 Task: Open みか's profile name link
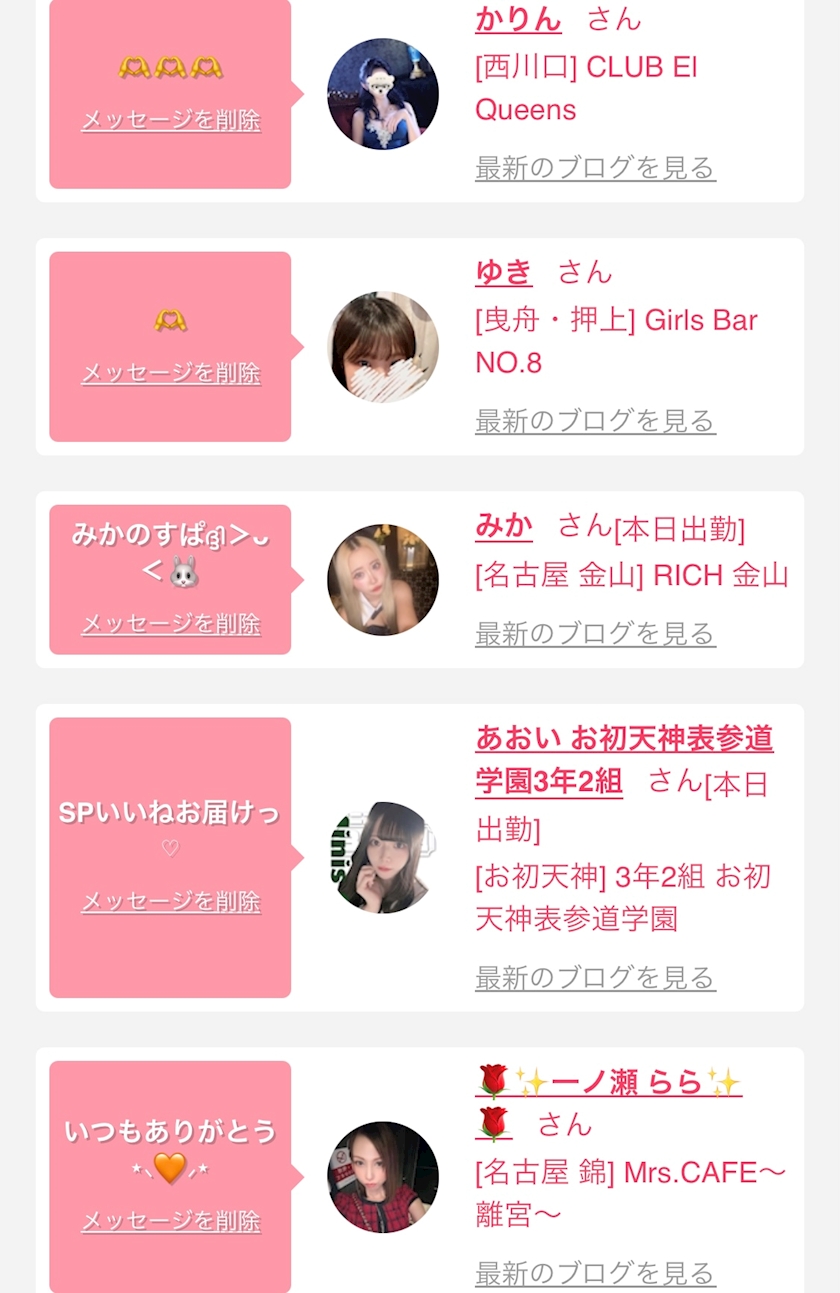point(503,526)
